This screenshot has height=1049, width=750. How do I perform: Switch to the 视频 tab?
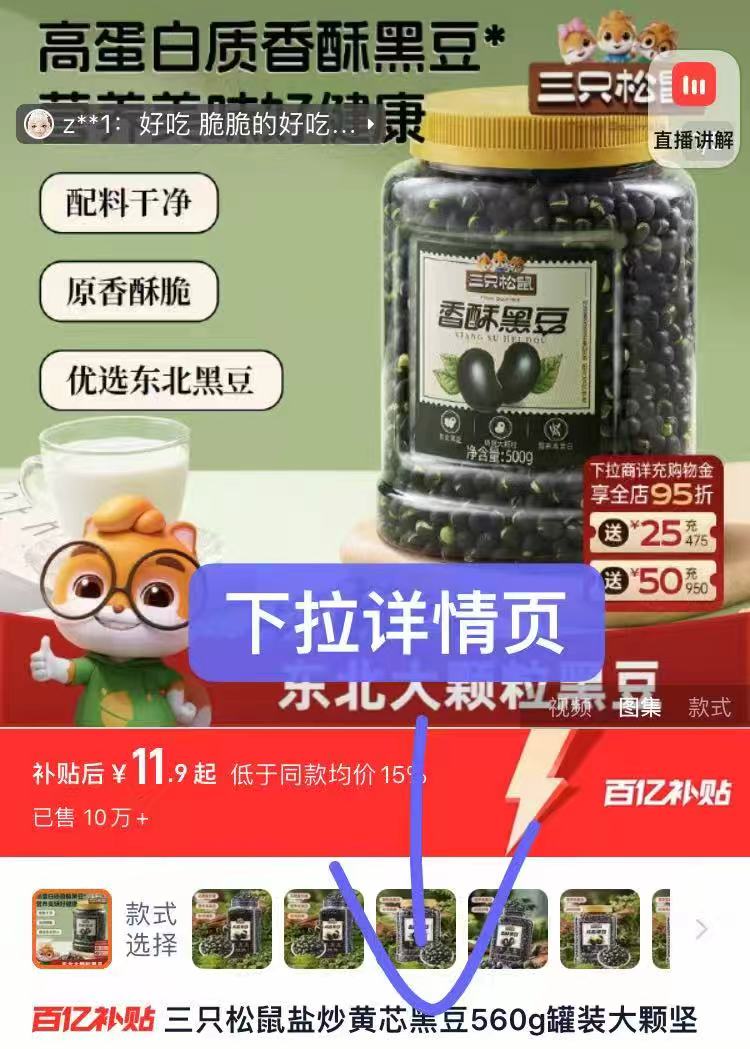[570, 708]
